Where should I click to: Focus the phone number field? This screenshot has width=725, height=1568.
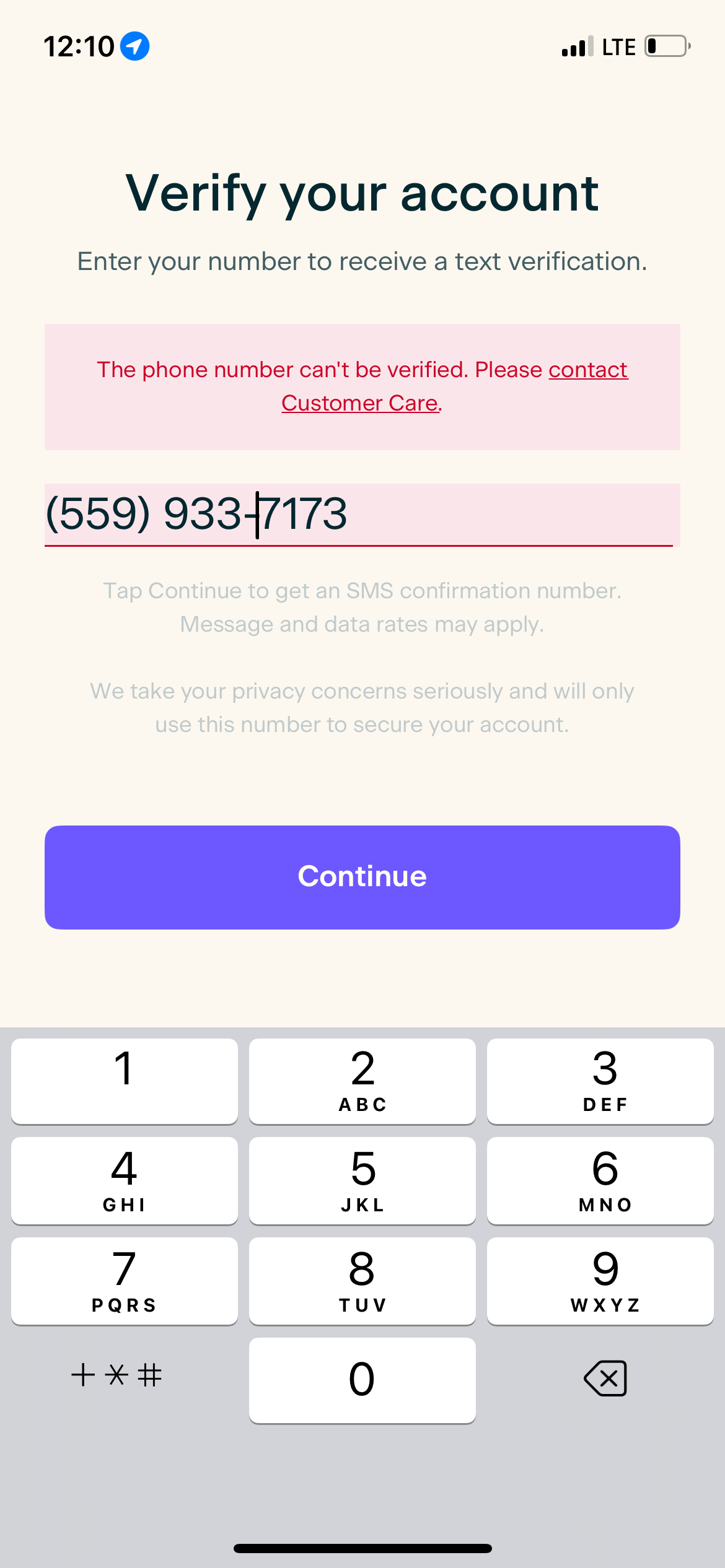(x=362, y=514)
